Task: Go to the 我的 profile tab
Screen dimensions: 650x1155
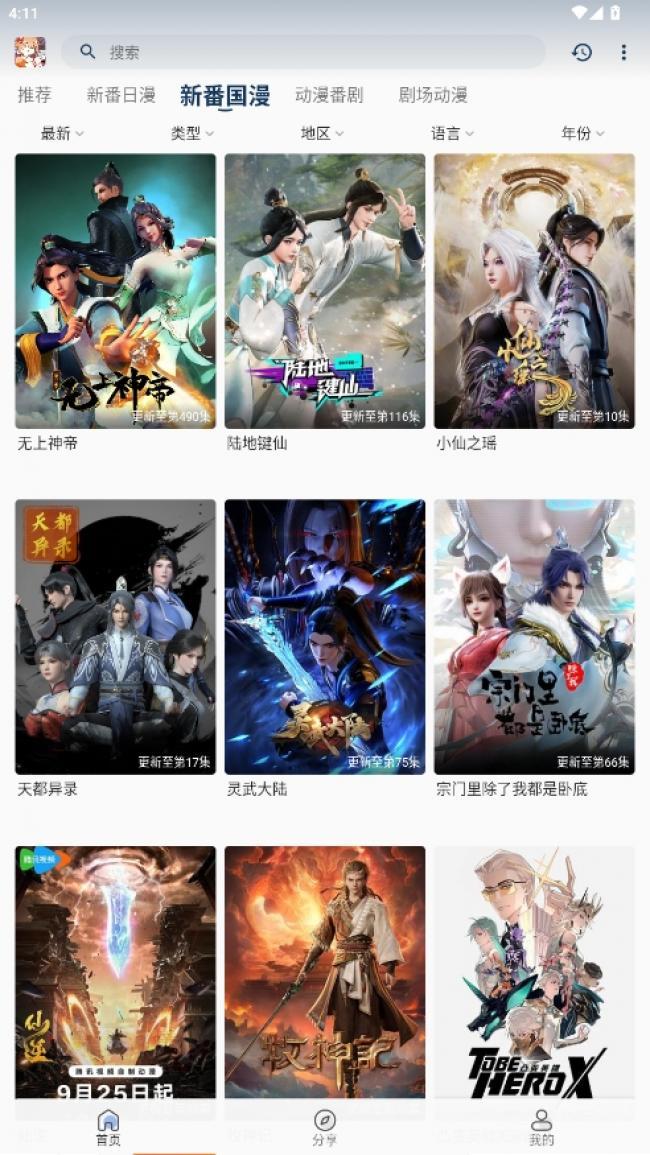Action: point(541,1127)
